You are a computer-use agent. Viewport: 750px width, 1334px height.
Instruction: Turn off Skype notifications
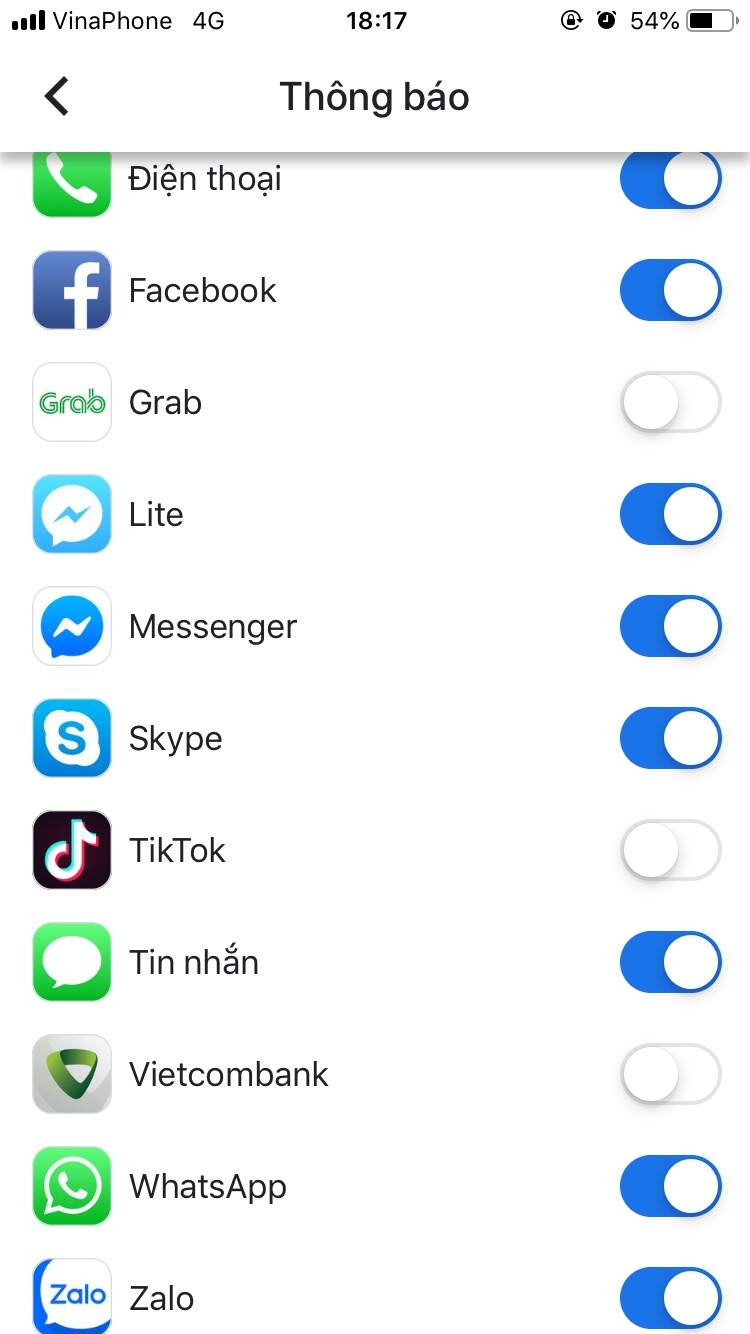(x=670, y=738)
